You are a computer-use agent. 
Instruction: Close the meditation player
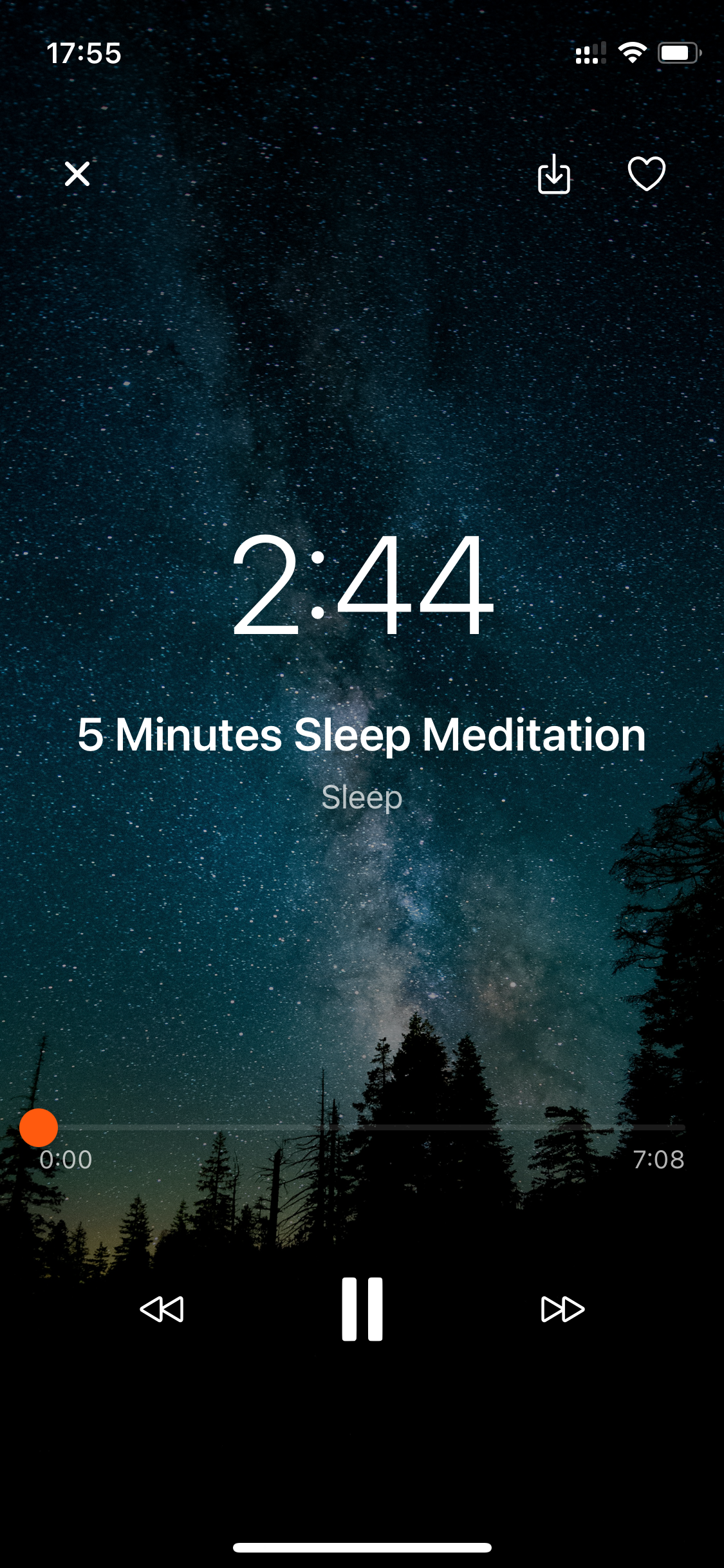tap(77, 174)
